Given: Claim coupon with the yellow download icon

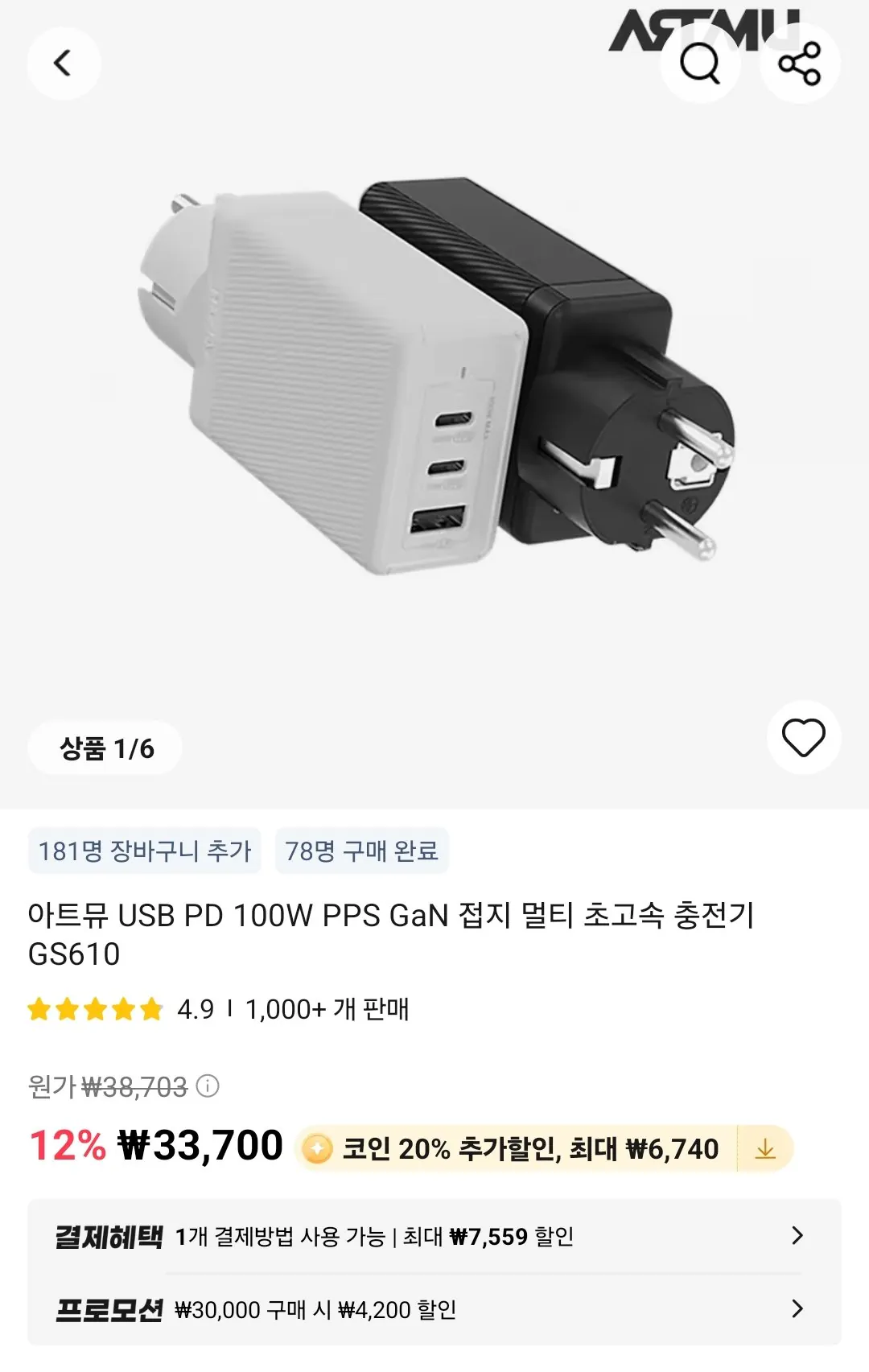Looking at the screenshot, I should (x=764, y=1147).
